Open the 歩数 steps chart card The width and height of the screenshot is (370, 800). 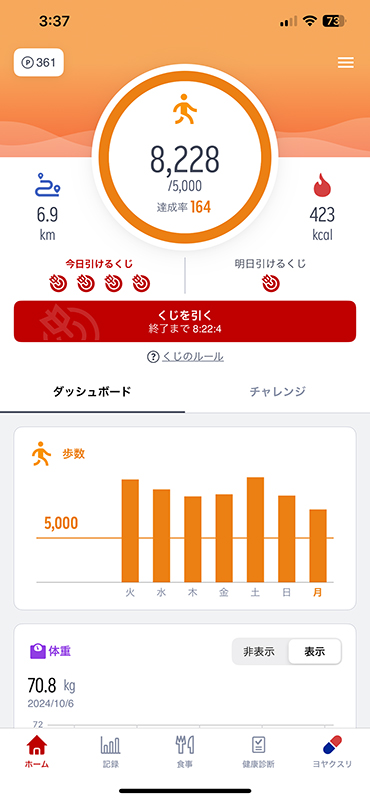click(185, 518)
